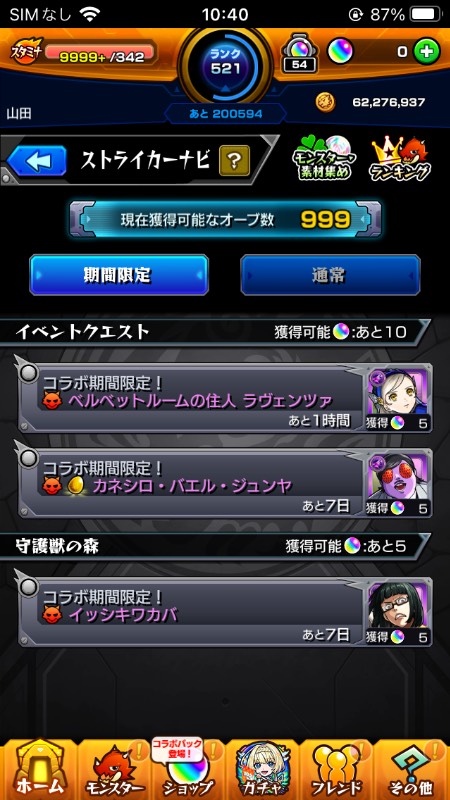Open モンスター素材集め

[x=324, y=159]
